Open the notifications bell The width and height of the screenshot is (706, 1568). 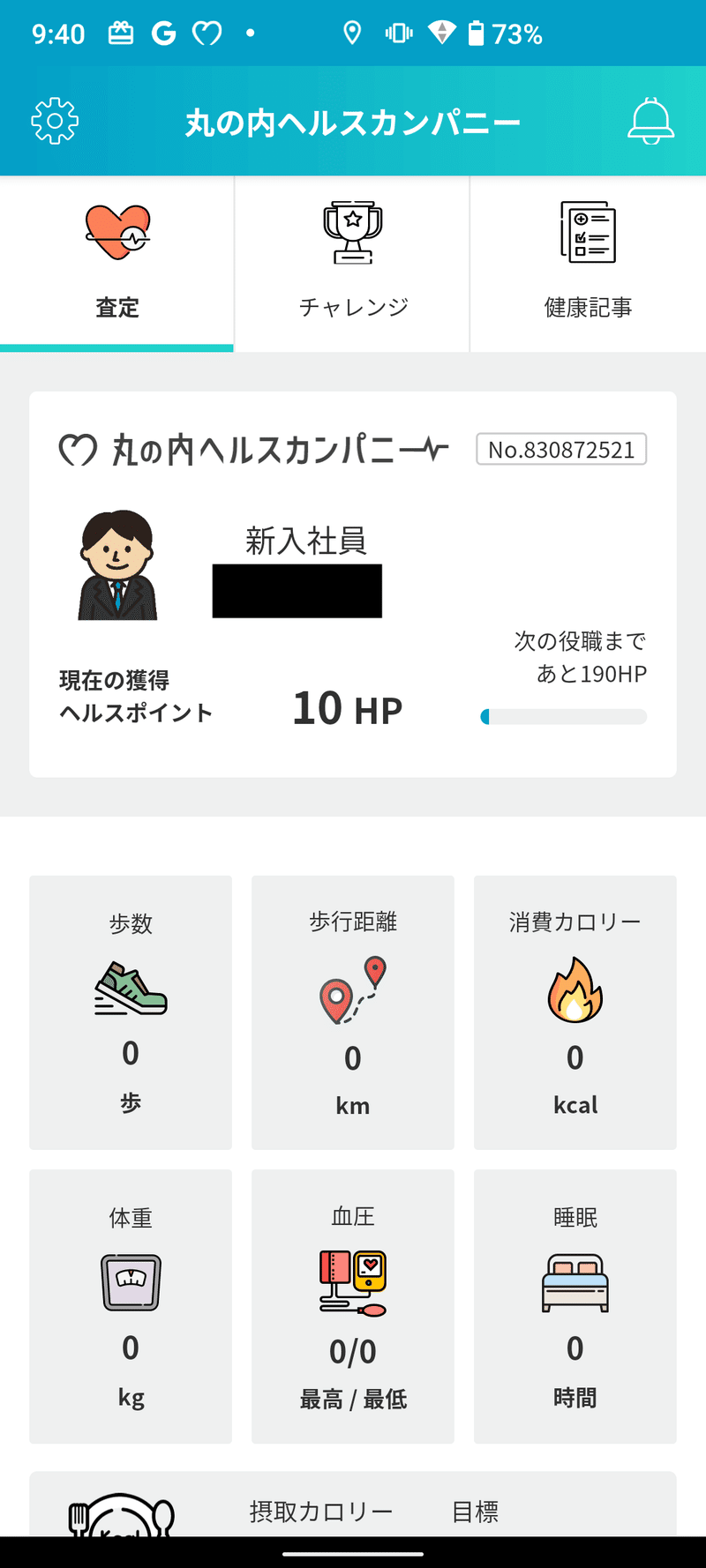tap(650, 121)
